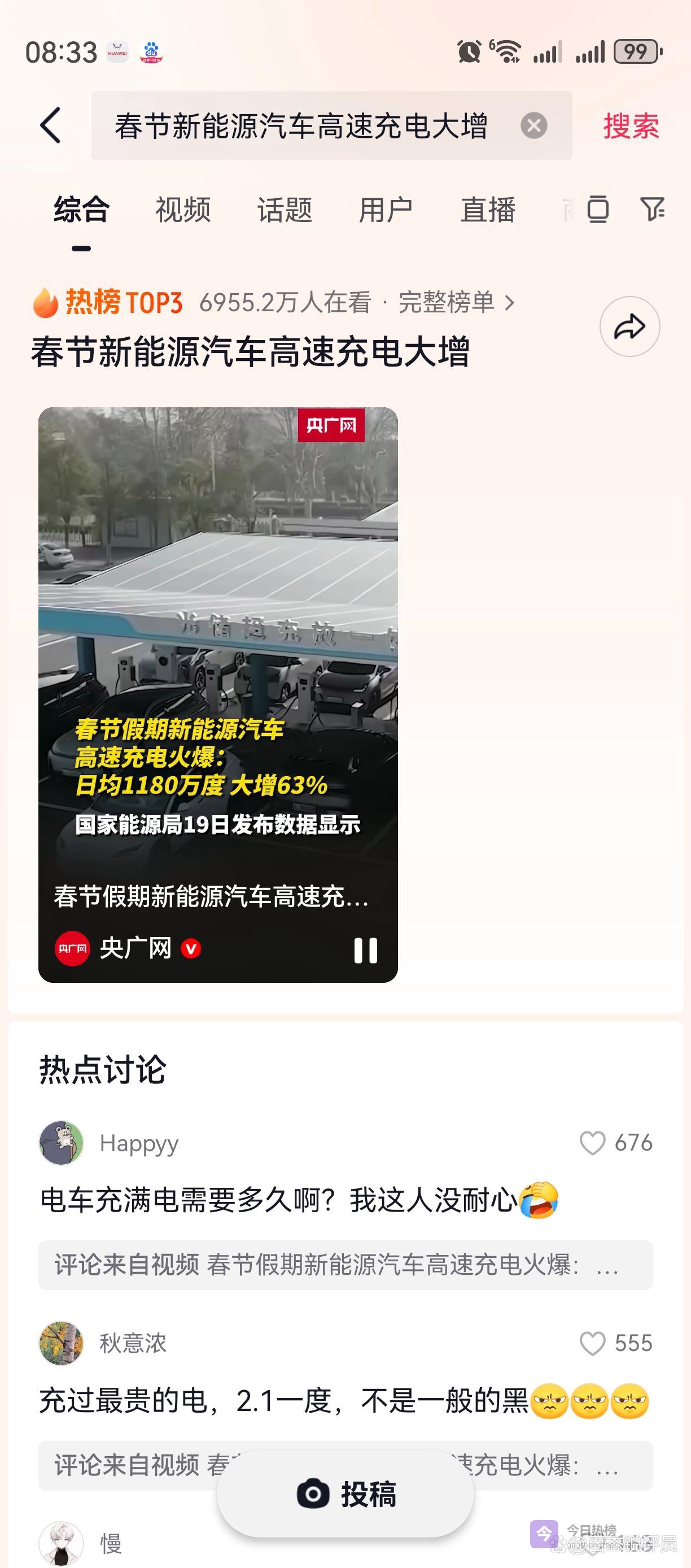Tap the red 搜索 button

pyautogui.click(x=631, y=126)
